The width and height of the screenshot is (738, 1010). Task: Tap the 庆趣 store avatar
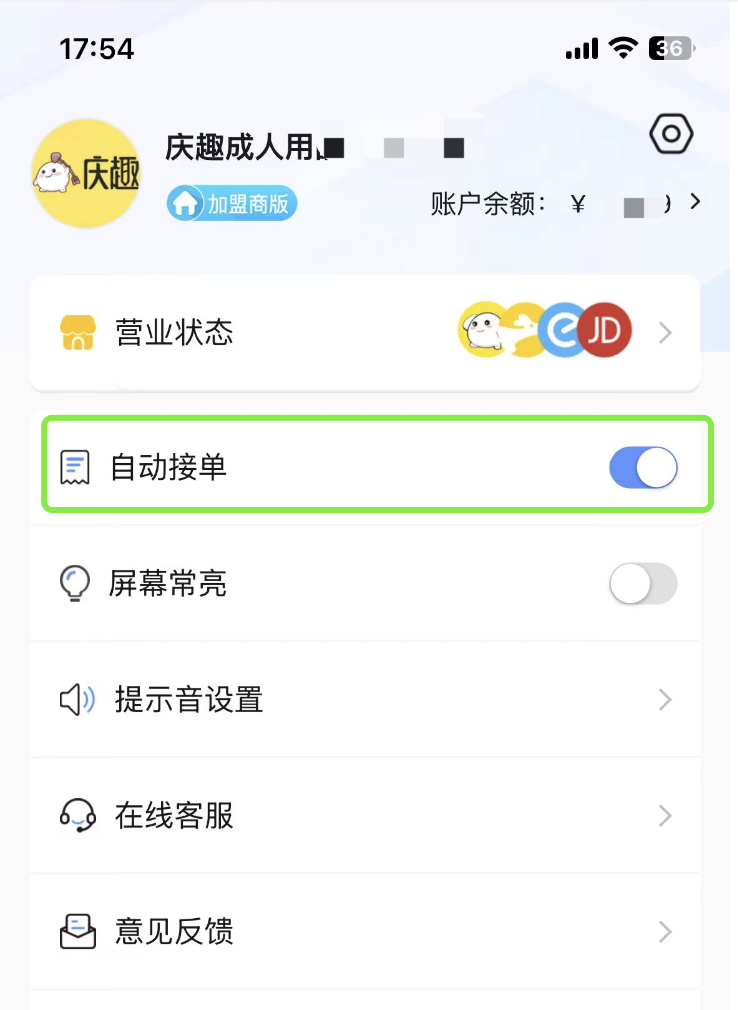(86, 174)
